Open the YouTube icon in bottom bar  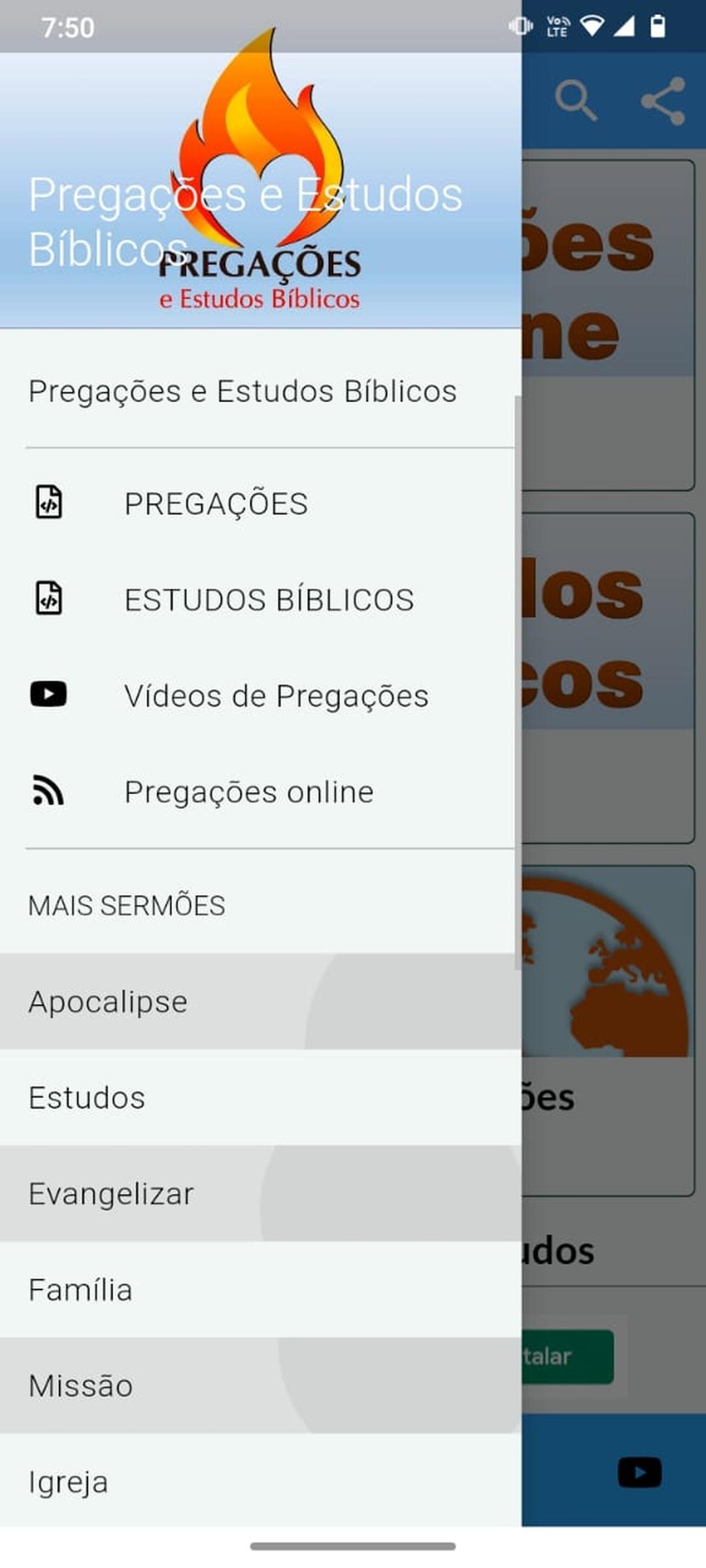639,1472
